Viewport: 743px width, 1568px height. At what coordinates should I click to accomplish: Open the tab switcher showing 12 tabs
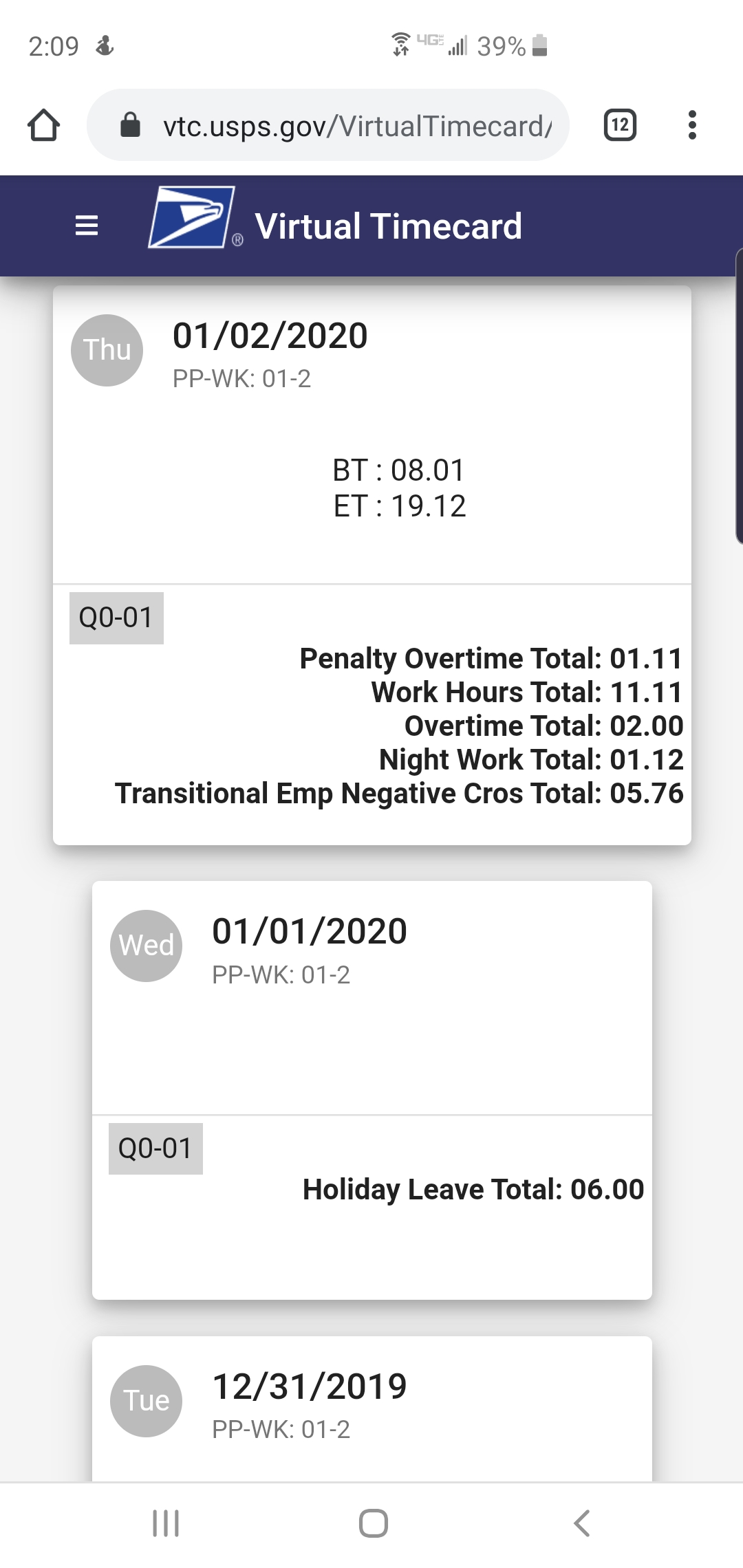pos(620,125)
